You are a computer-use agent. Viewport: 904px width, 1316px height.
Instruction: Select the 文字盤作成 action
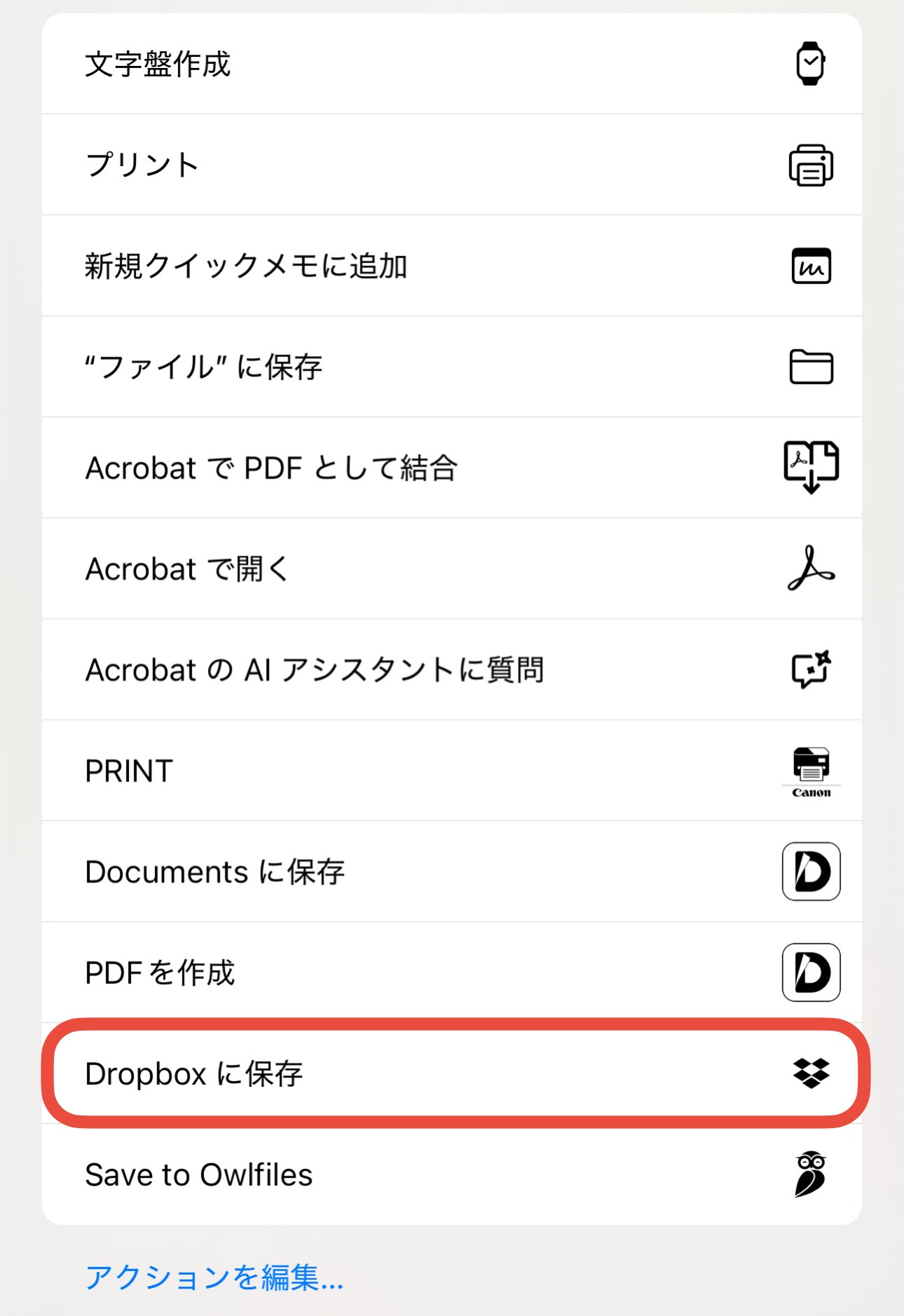(x=451, y=64)
